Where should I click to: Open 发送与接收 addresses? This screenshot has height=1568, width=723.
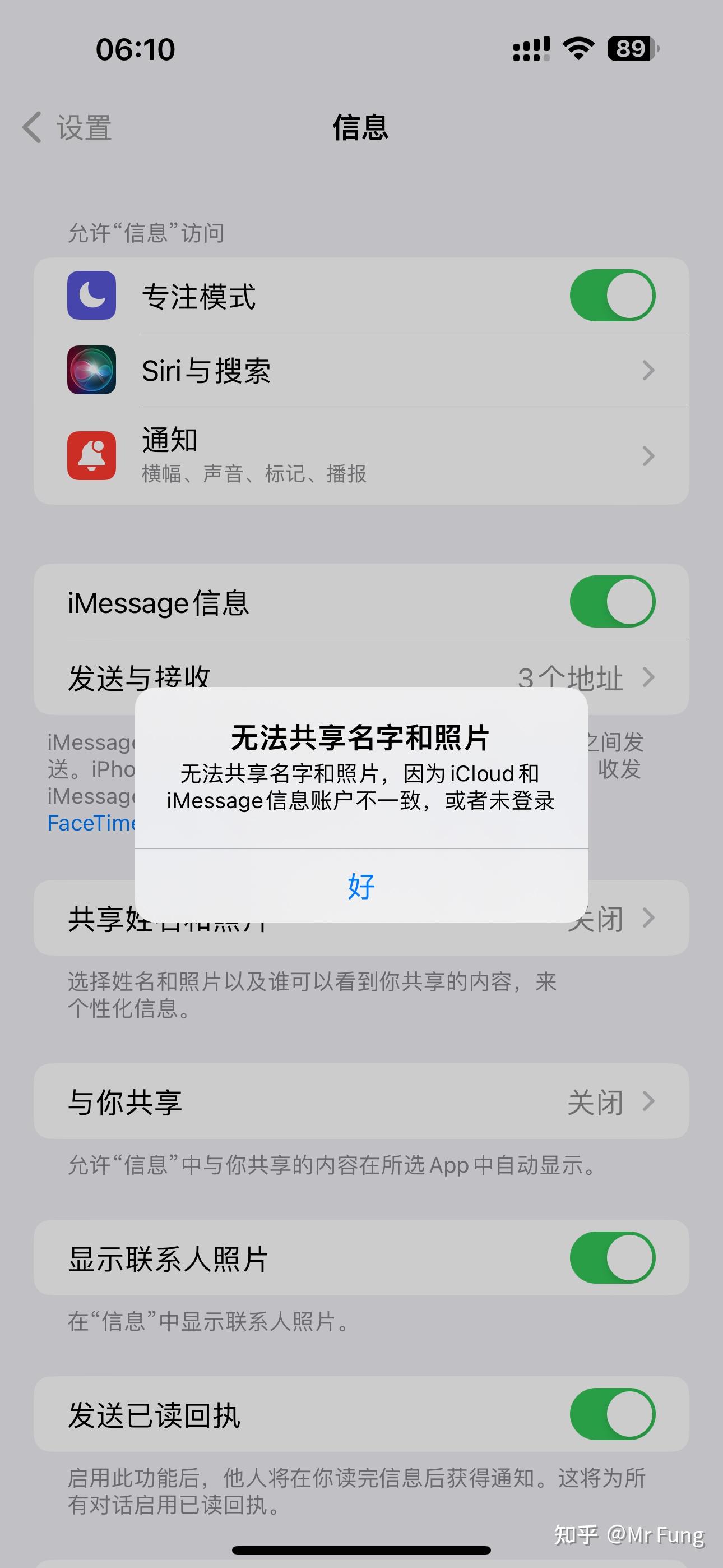pyautogui.click(x=361, y=677)
